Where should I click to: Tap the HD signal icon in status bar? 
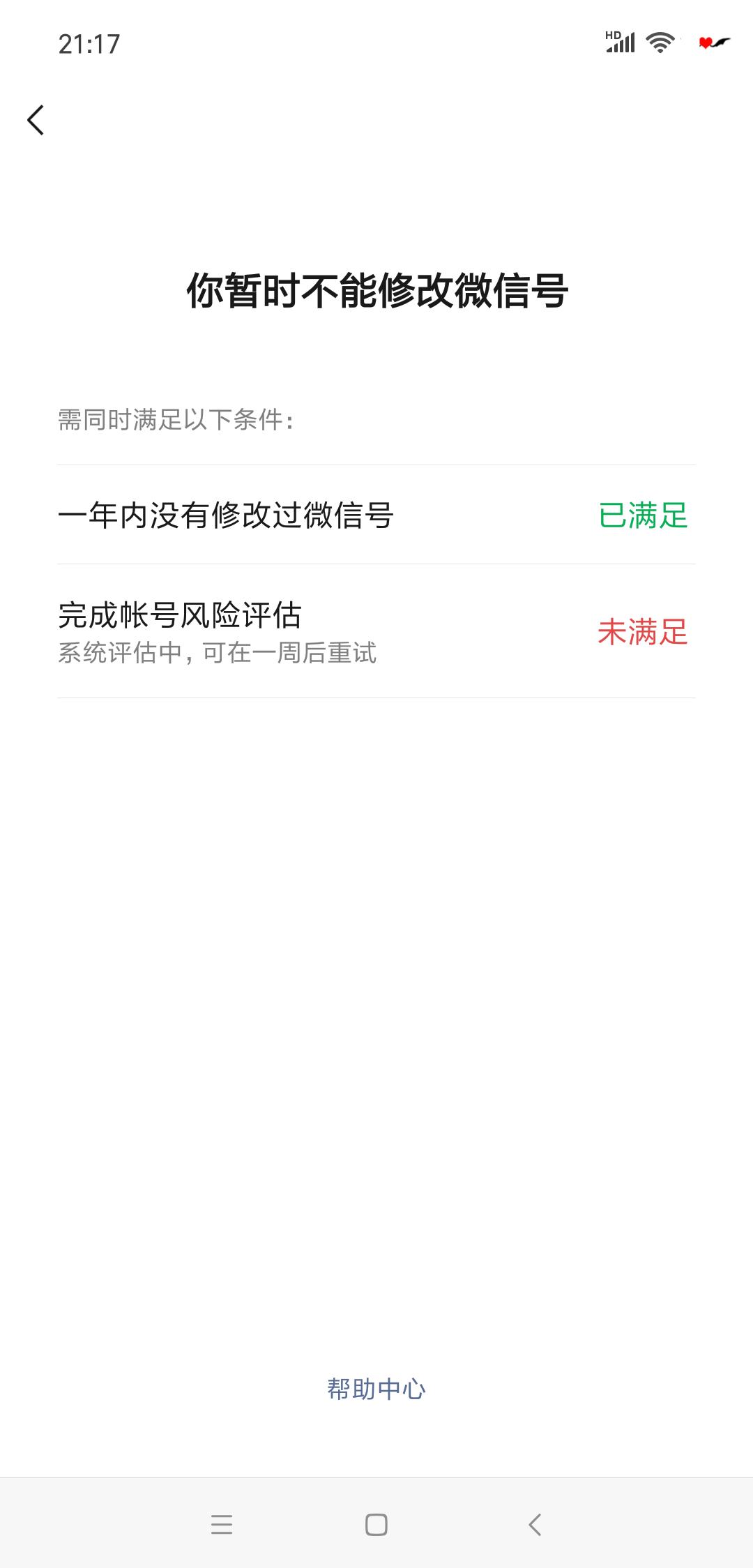click(612, 35)
